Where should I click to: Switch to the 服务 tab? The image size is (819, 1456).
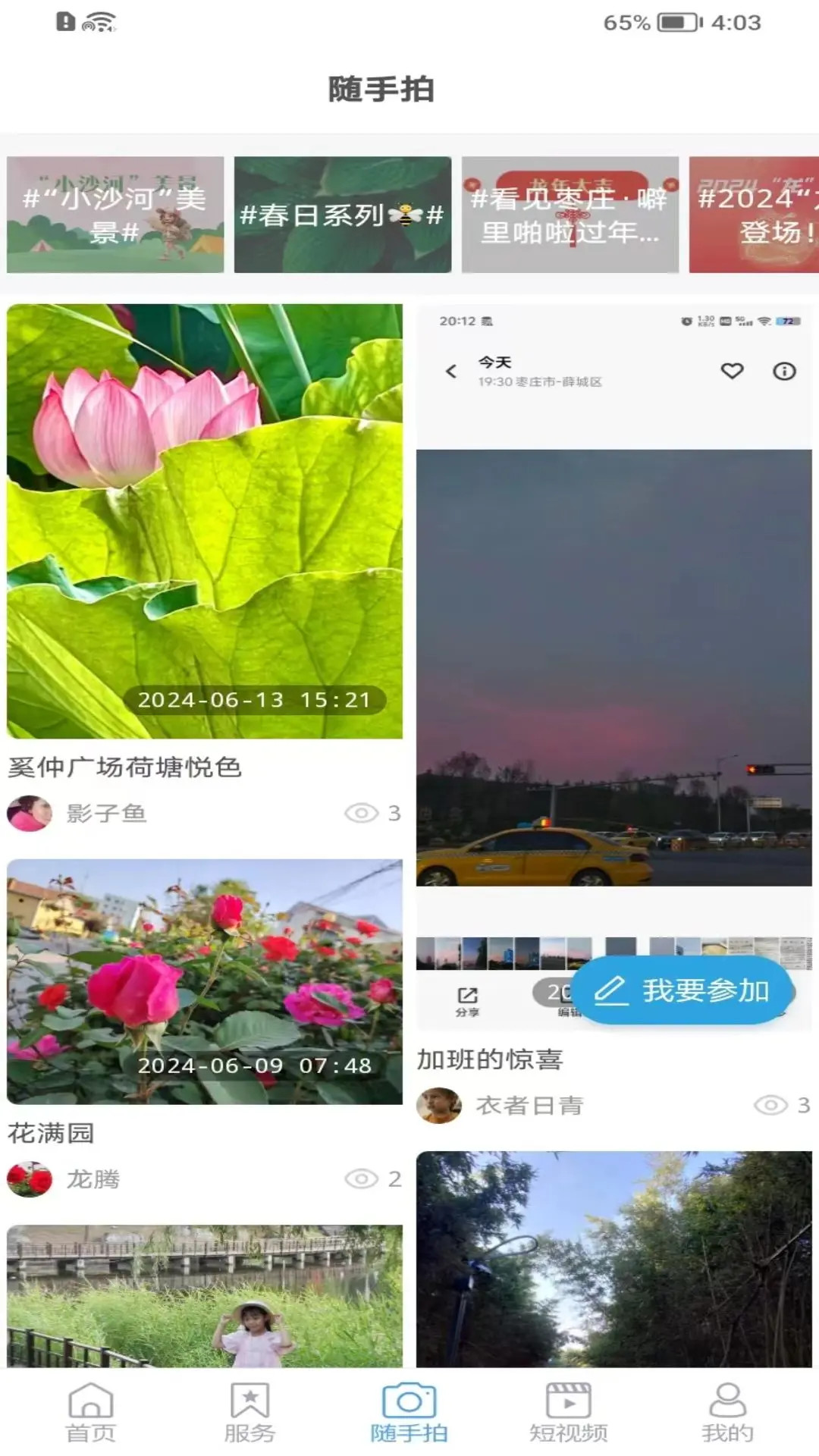click(x=249, y=1412)
